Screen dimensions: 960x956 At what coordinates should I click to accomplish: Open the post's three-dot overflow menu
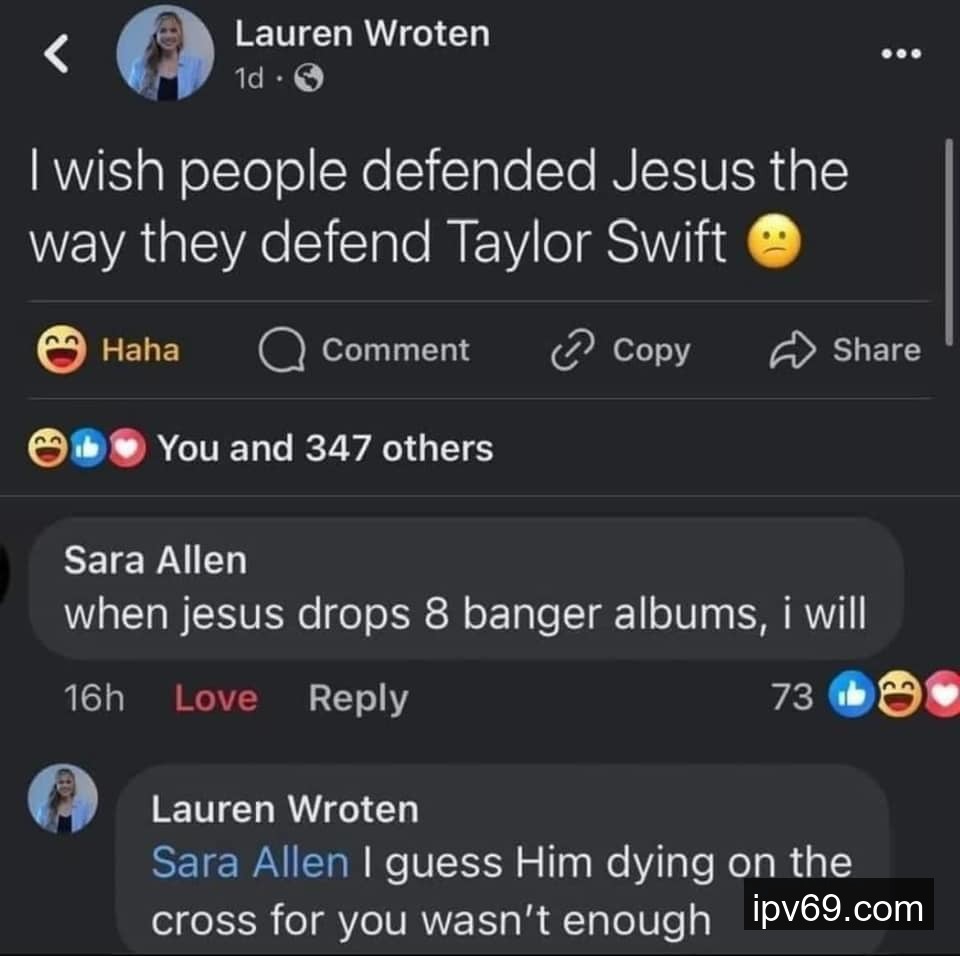(x=900, y=54)
